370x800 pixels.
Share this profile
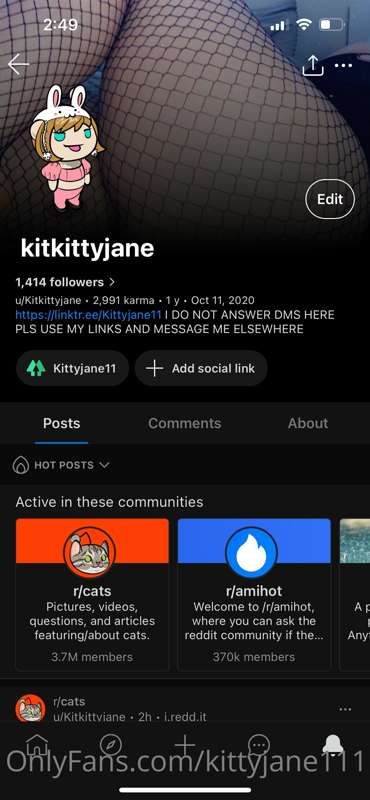click(x=313, y=65)
